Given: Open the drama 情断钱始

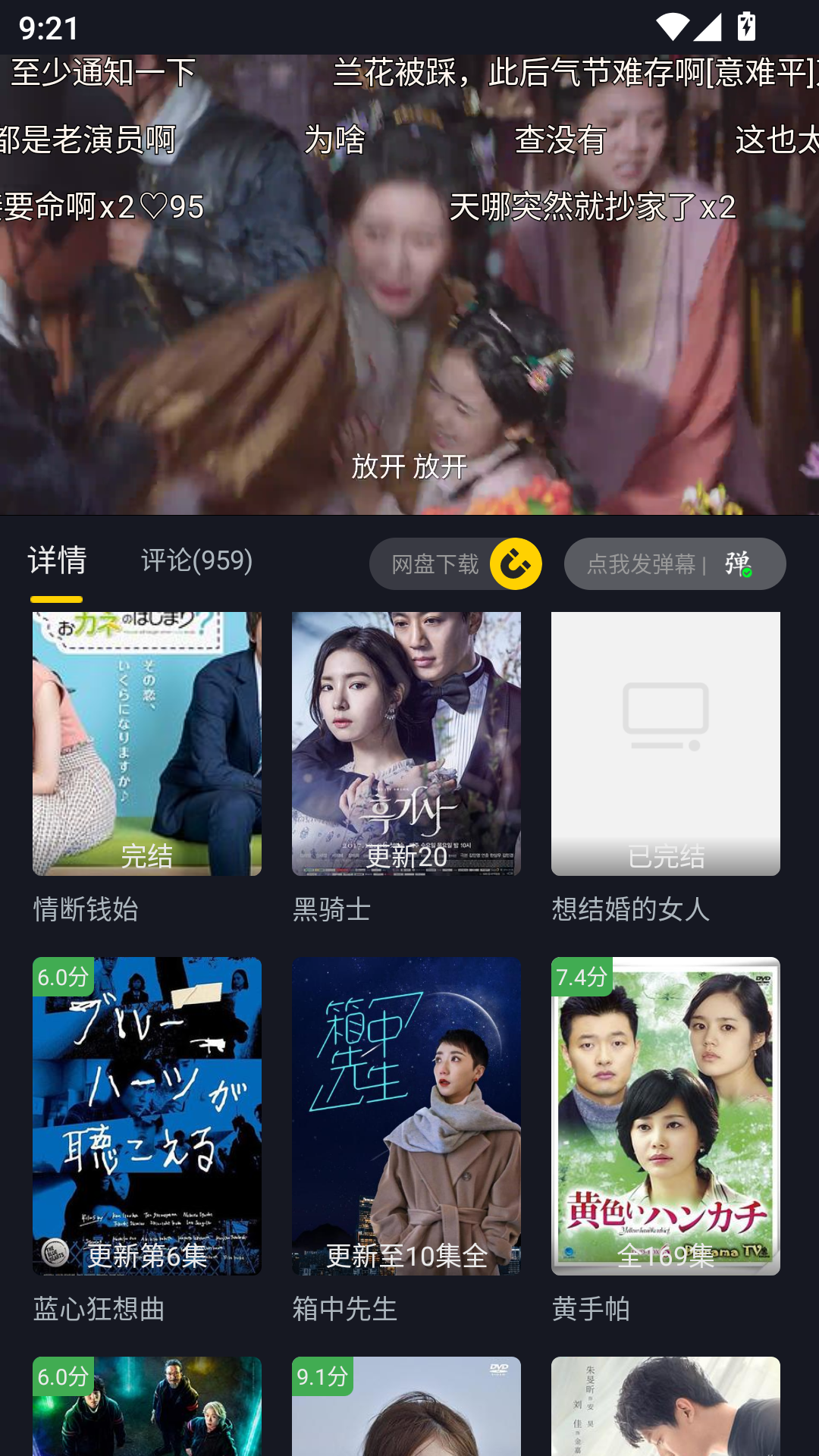Looking at the screenshot, I should 147,768.
